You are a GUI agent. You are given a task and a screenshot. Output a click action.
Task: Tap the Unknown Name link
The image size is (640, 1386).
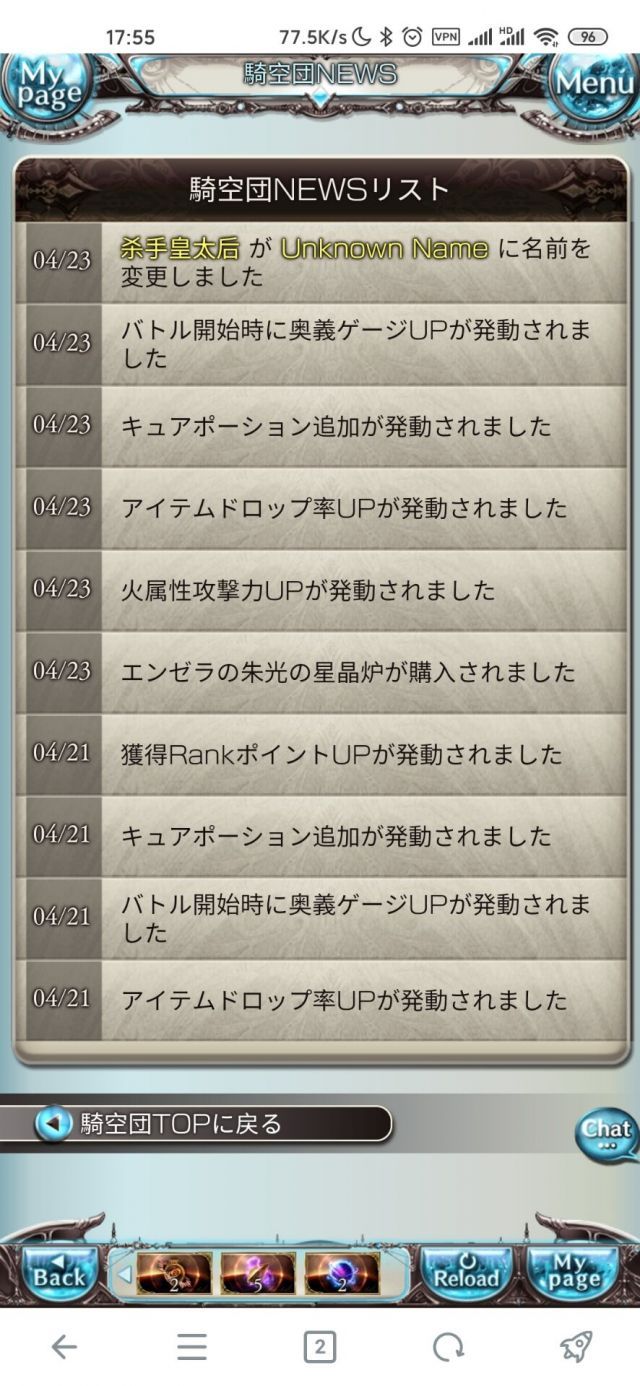[385, 247]
